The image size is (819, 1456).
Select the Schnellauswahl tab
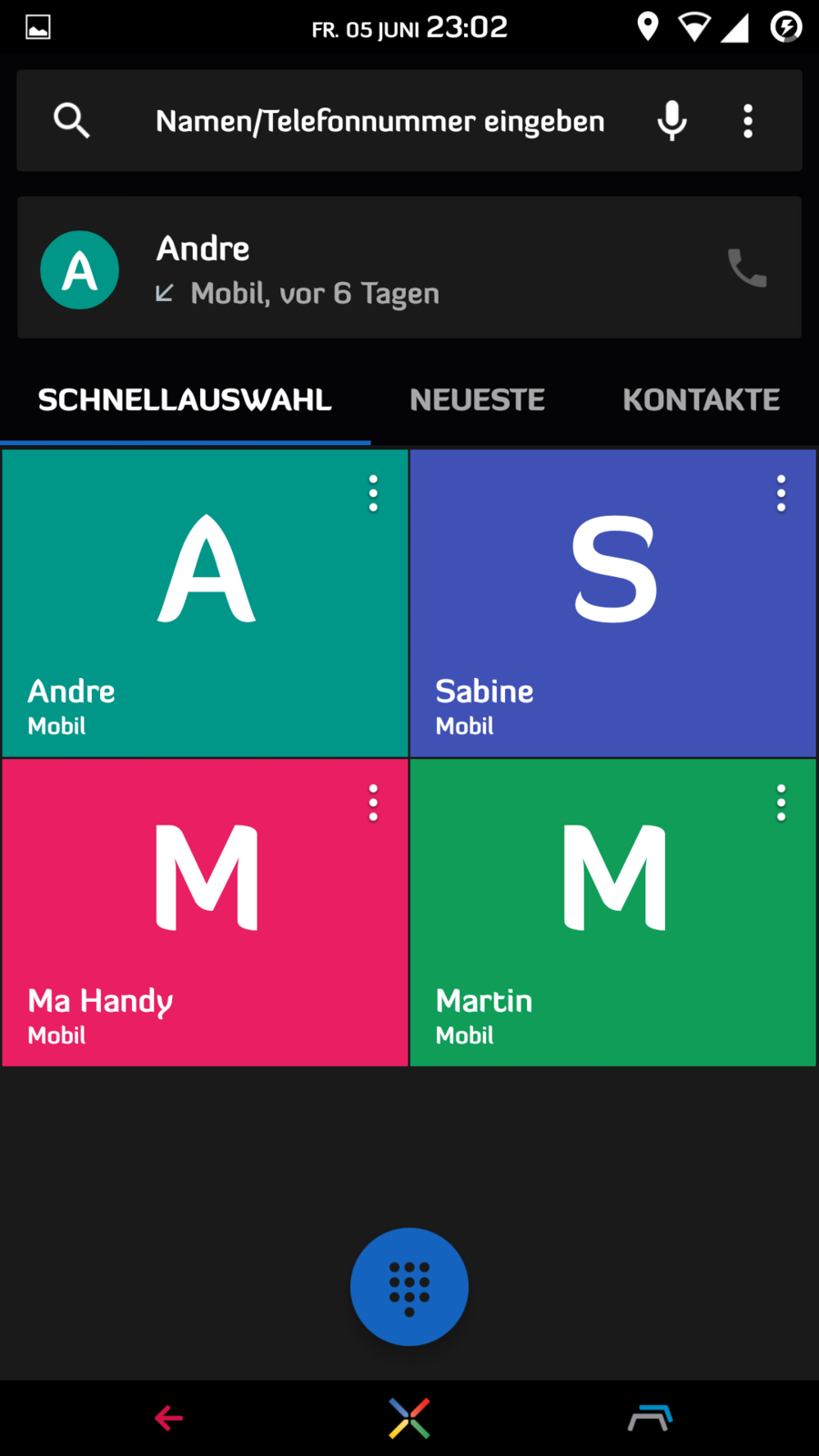click(x=185, y=399)
